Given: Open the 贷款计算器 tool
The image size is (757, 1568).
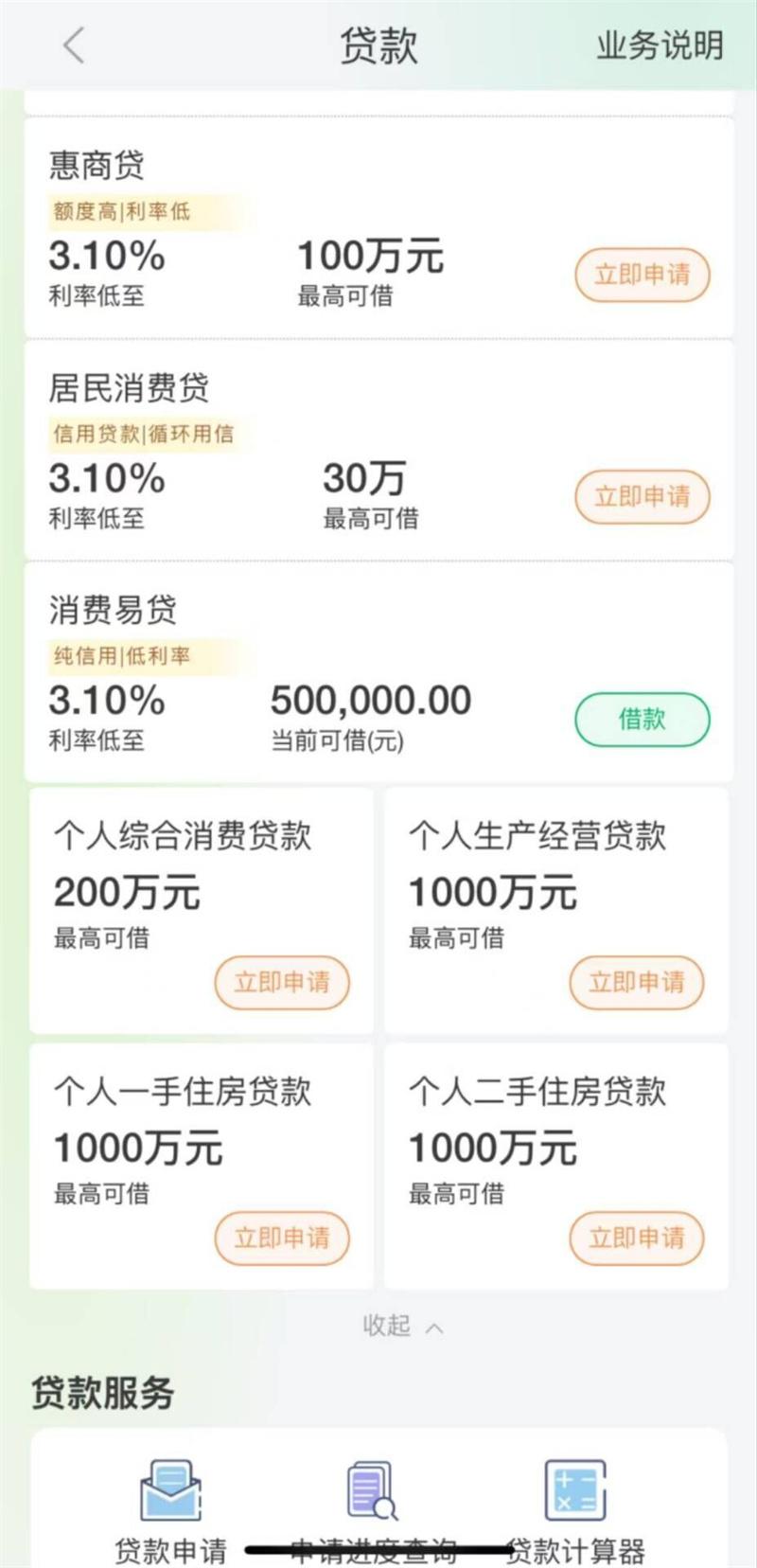Looking at the screenshot, I should coord(576,1512).
